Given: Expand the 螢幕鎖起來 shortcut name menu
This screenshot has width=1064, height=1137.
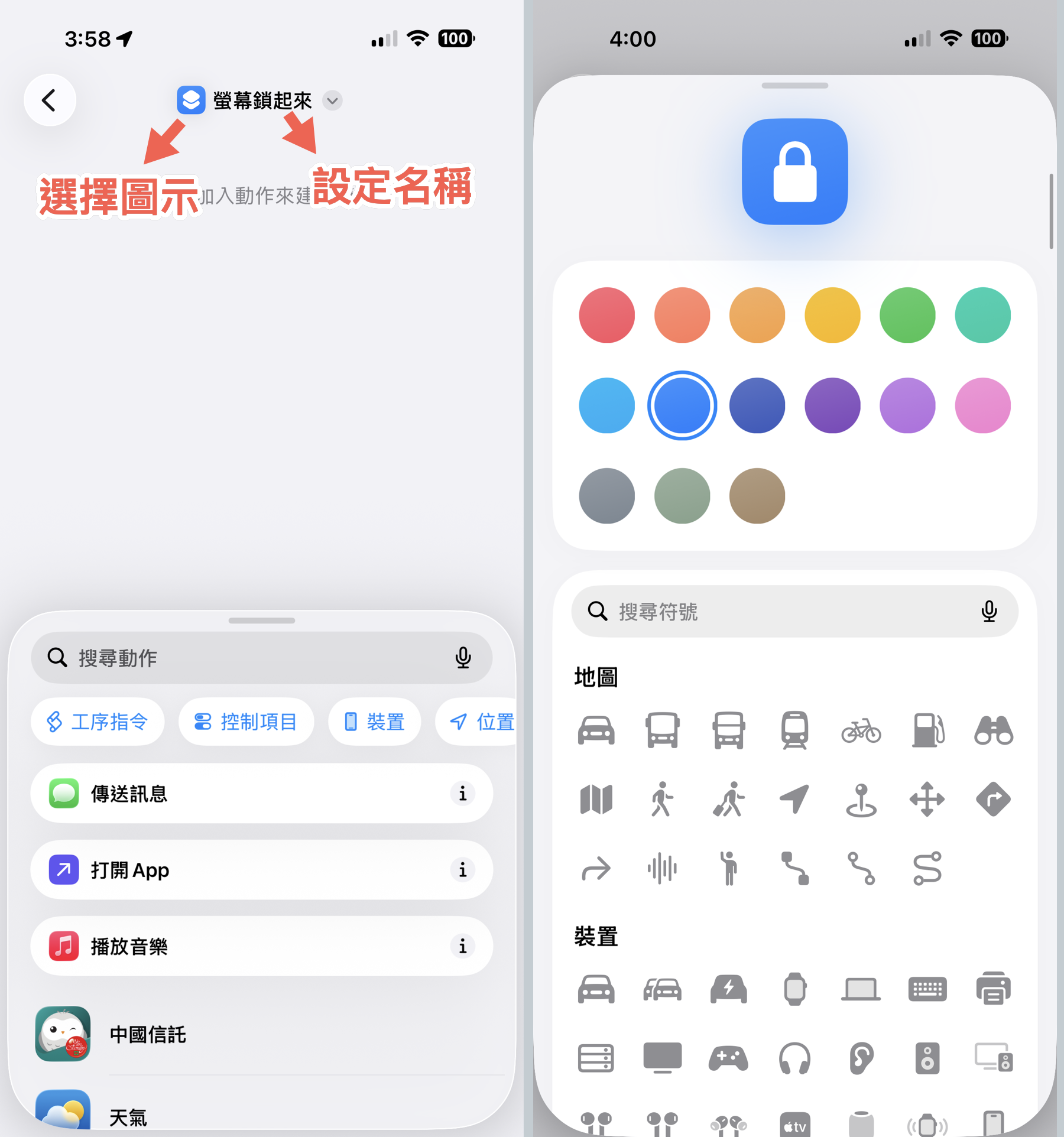Looking at the screenshot, I should [x=333, y=100].
